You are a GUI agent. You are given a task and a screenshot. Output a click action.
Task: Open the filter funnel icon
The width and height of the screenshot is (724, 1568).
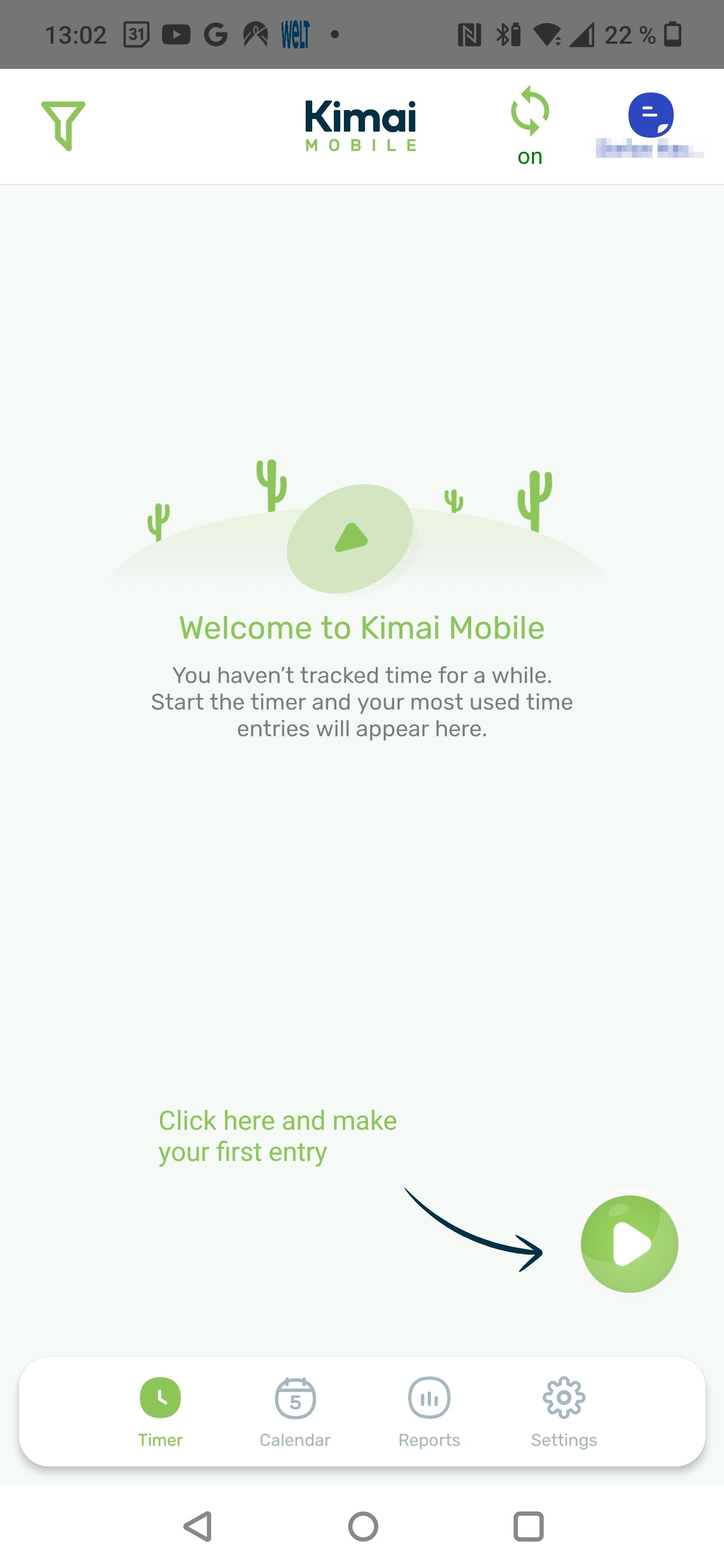[63, 126]
